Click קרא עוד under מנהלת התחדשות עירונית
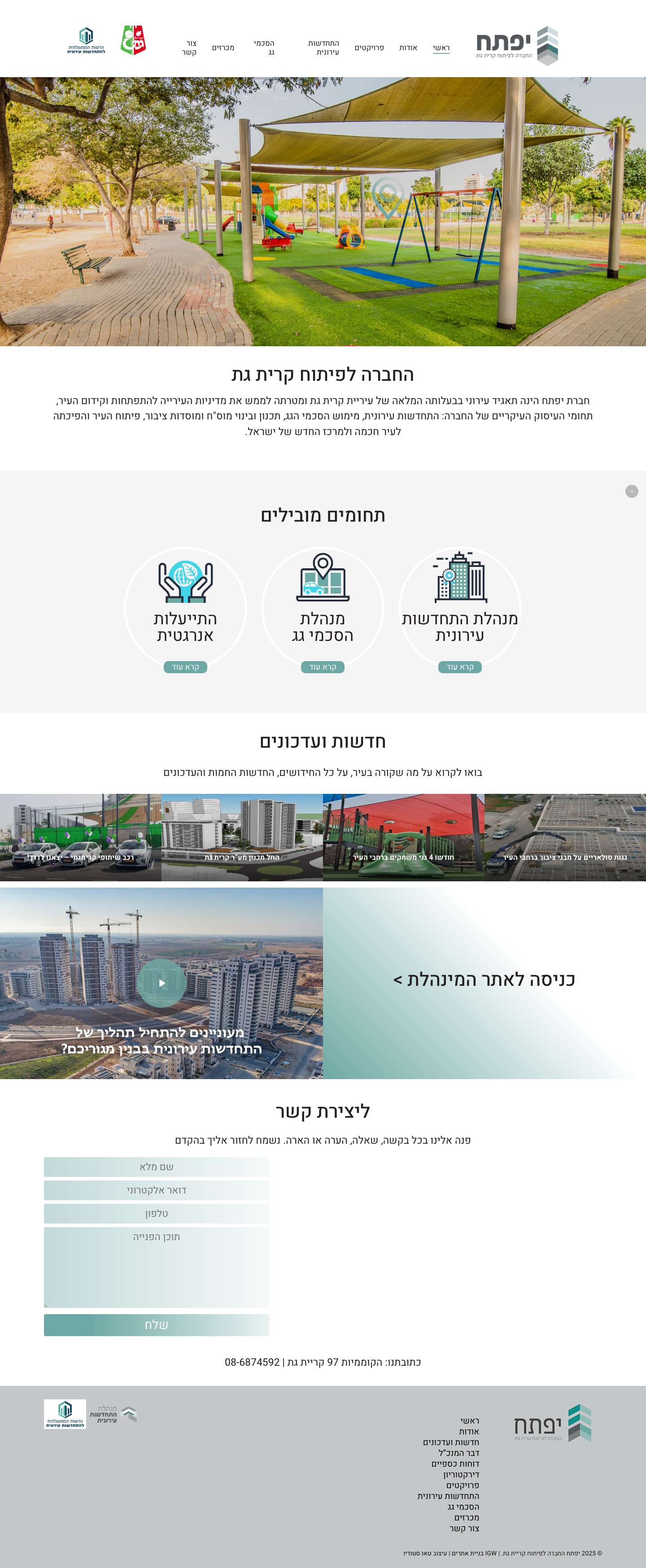646x1568 pixels. coord(461,667)
